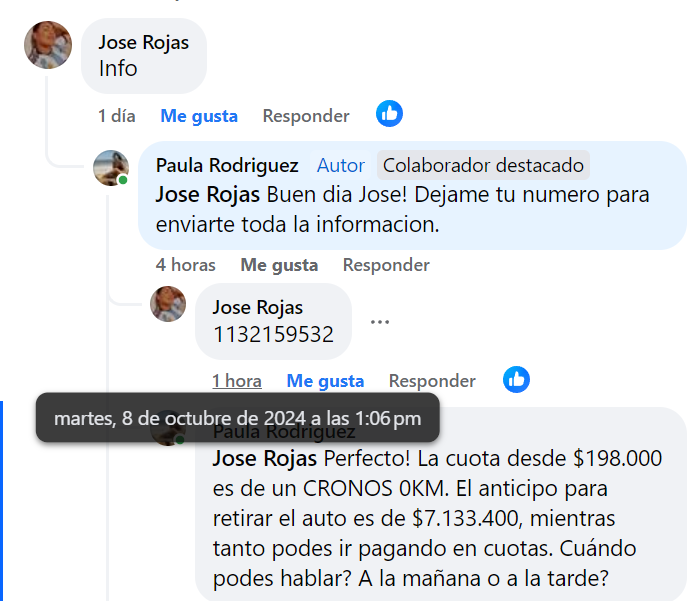Tap the "1 hora" timestamp link
The image size is (689, 601).
(x=237, y=381)
